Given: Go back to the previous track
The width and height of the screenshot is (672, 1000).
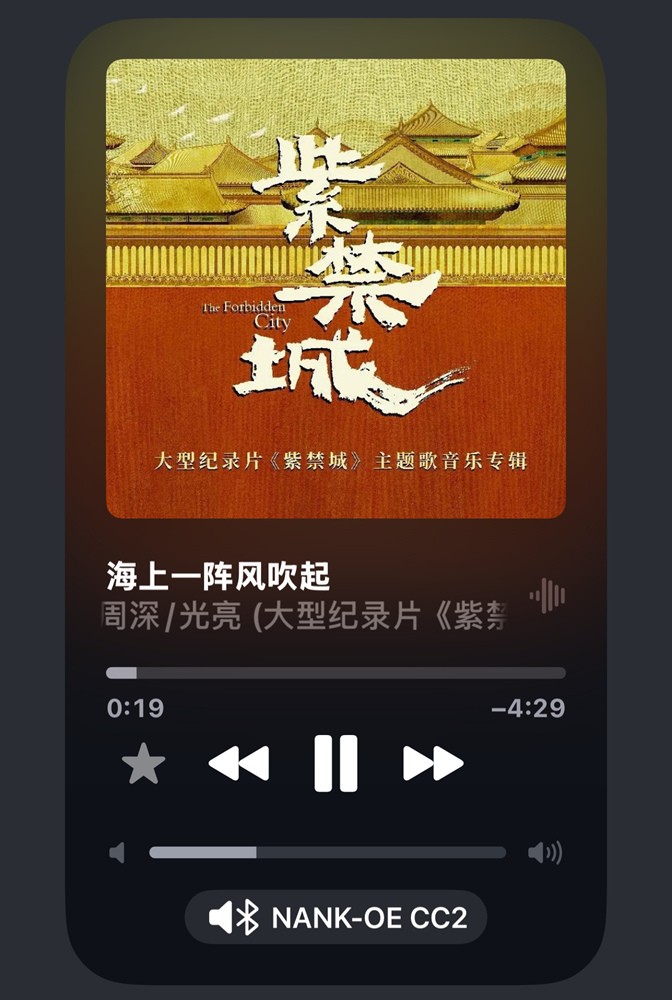Looking at the screenshot, I should coord(239,763).
